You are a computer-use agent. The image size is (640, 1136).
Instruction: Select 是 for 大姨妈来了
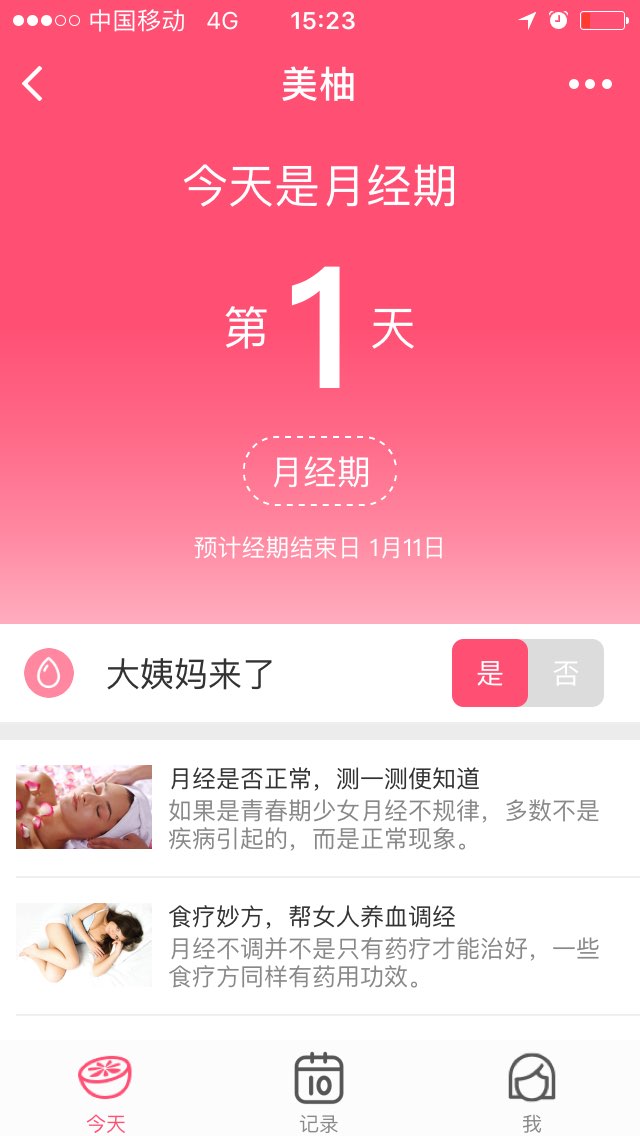[490, 673]
